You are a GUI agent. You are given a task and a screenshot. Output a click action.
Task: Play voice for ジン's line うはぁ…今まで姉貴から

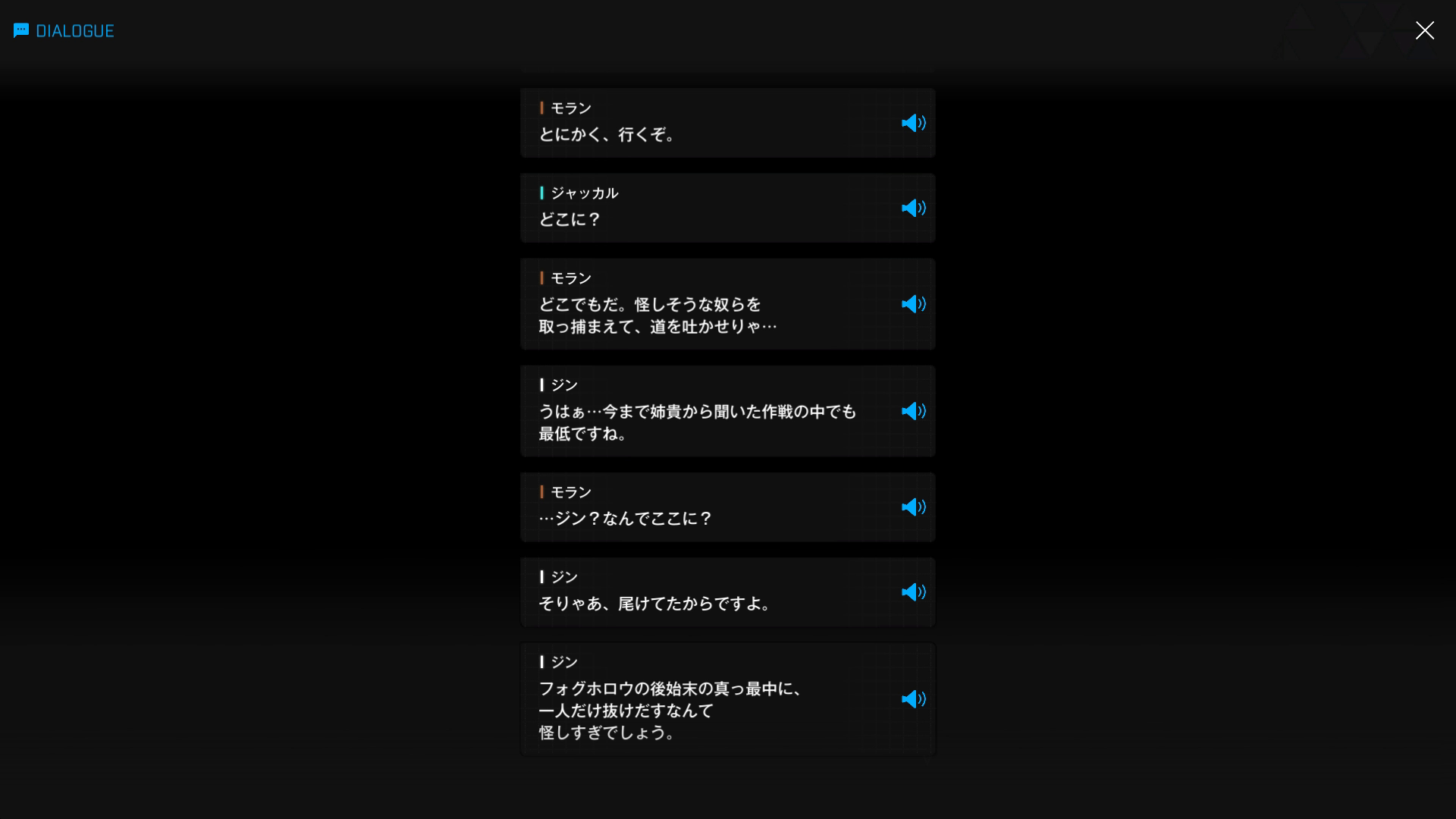(x=913, y=411)
